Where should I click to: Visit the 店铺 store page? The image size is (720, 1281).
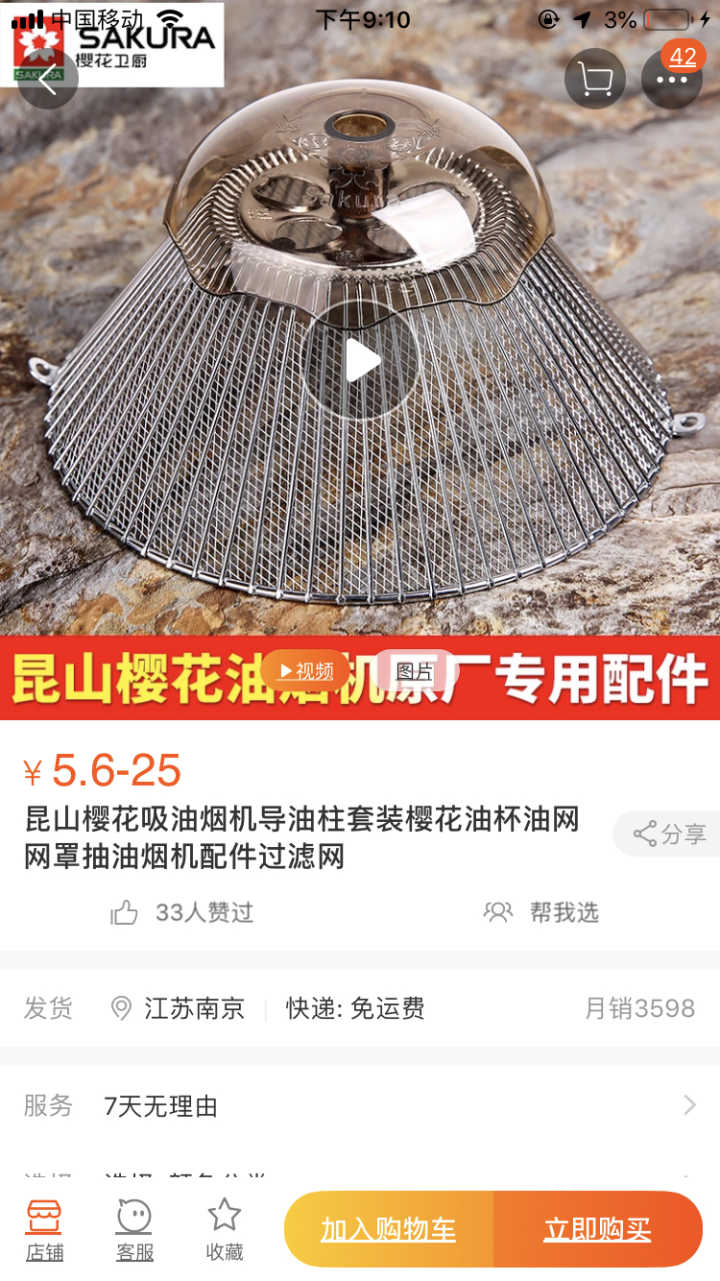(x=44, y=1230)
